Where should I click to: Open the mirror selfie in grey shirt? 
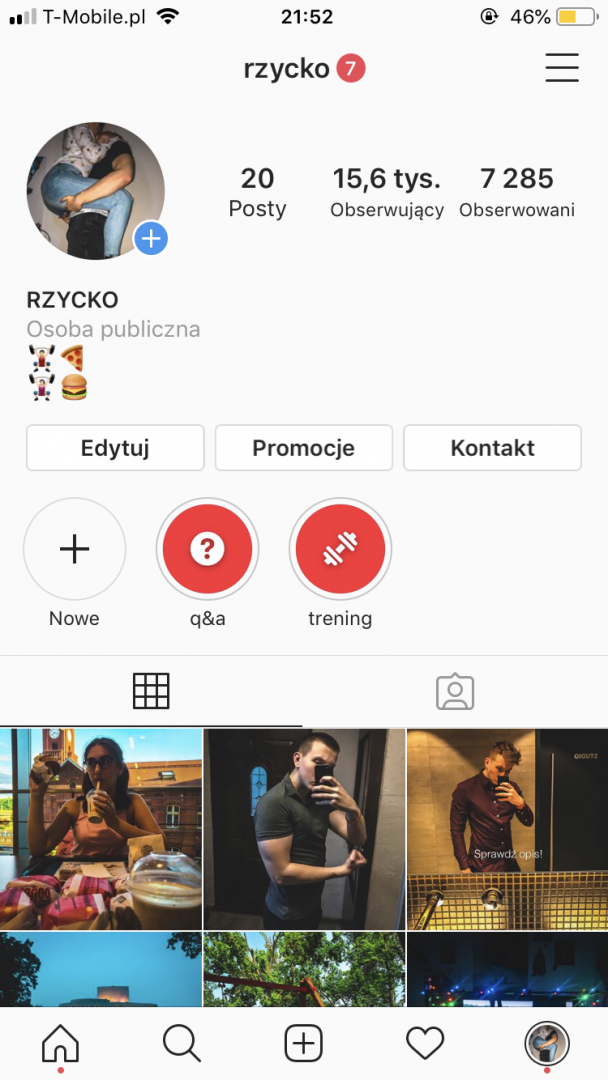[x=304, y=829]
